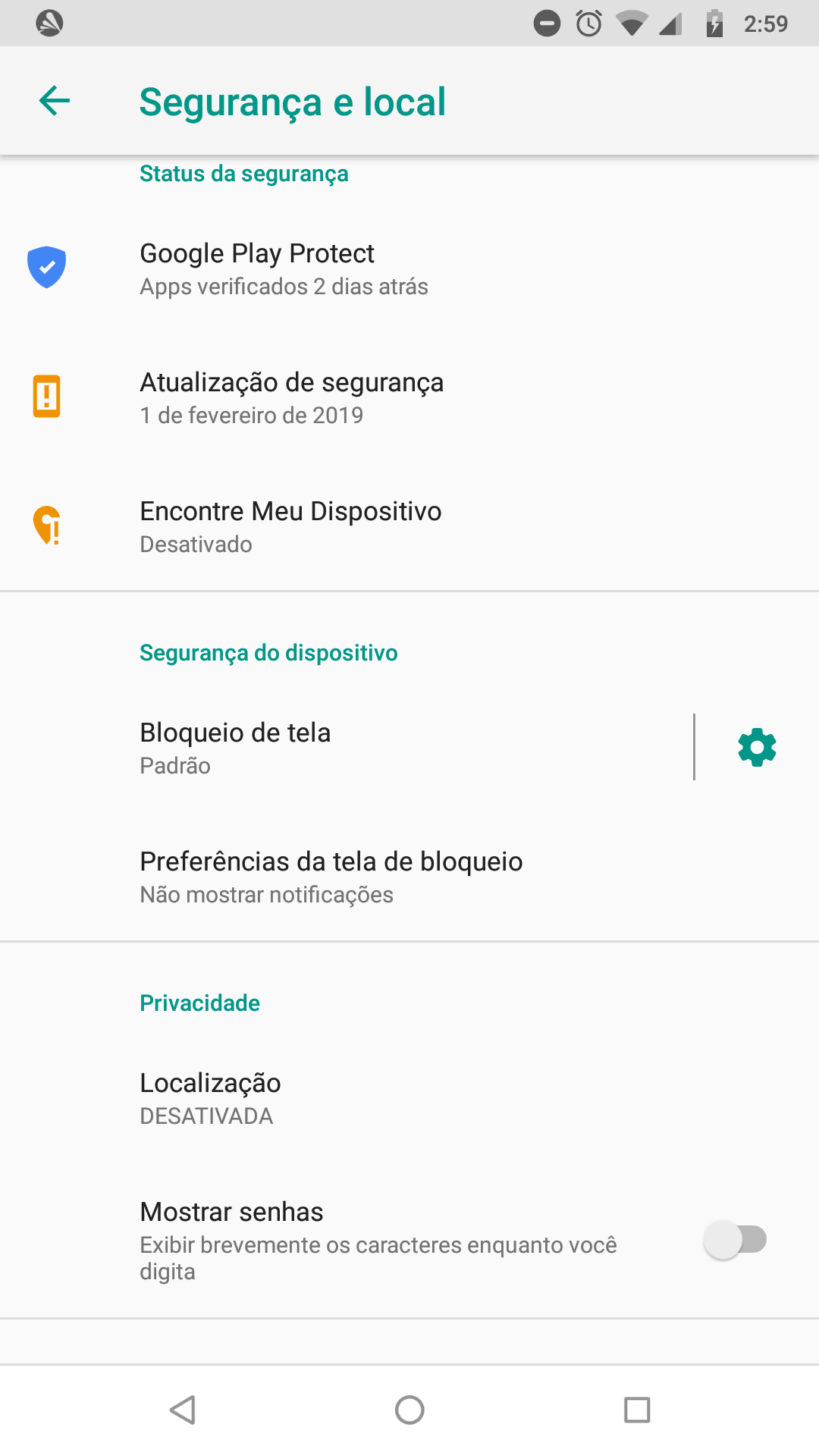Open Preferências da tela de bloqueio

pyautogui.click(x=409, y=877)
